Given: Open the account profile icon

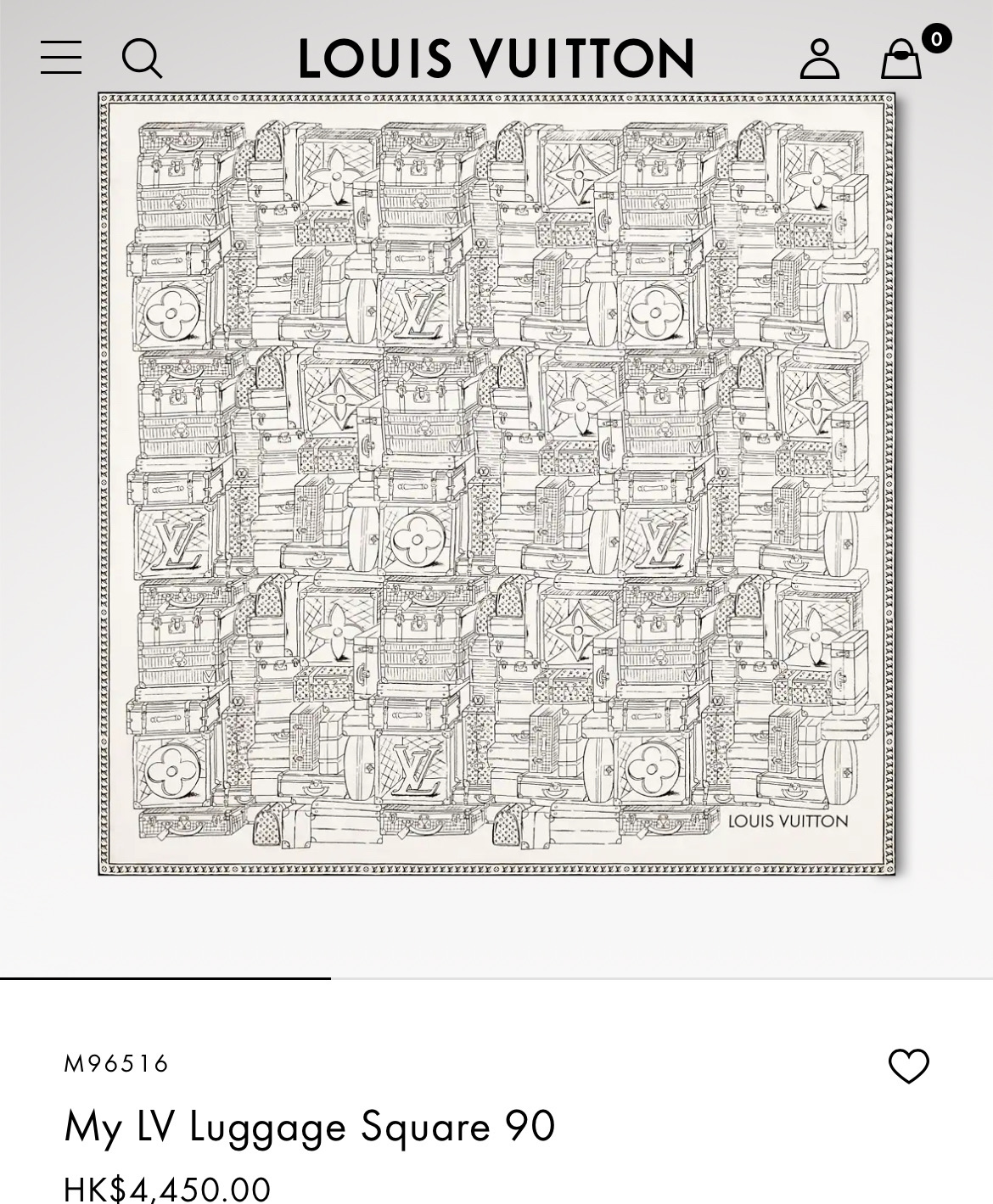Looking at the screenshot, I should pyautogui.click(x=819, y=59).
